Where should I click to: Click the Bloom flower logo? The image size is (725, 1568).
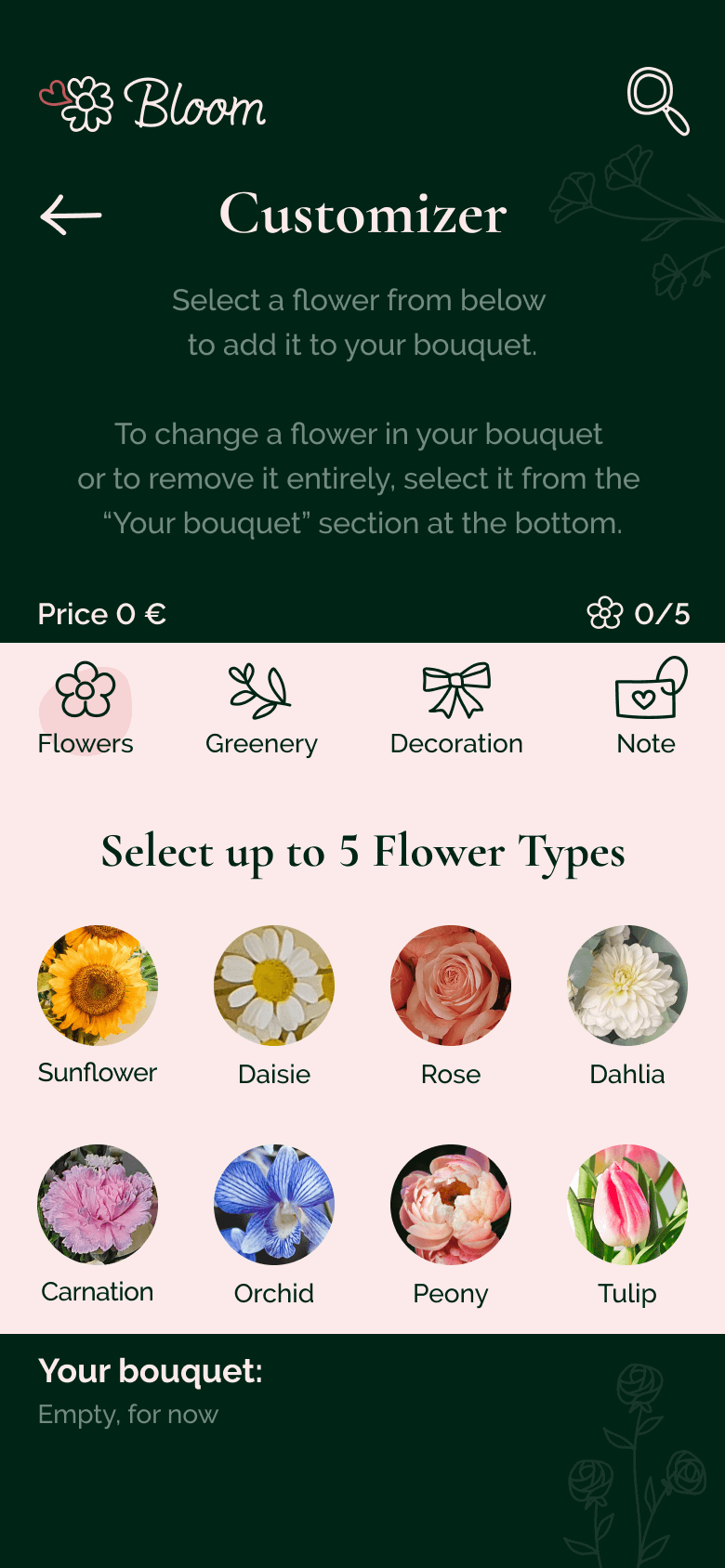(x=86, y=102)
